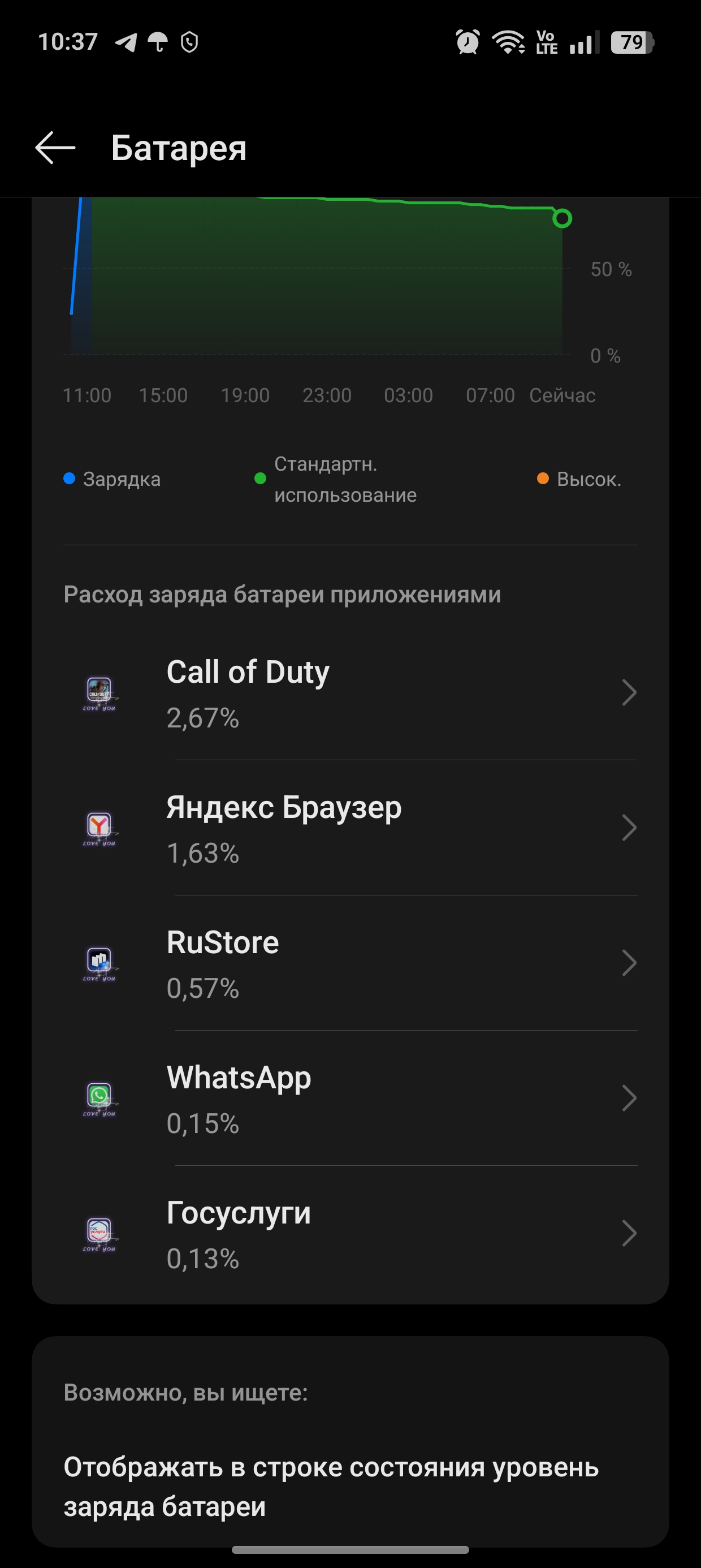View RuStore battery consumption
The width and height of the screenshot is (701, 1568).
tap(350, 963)
